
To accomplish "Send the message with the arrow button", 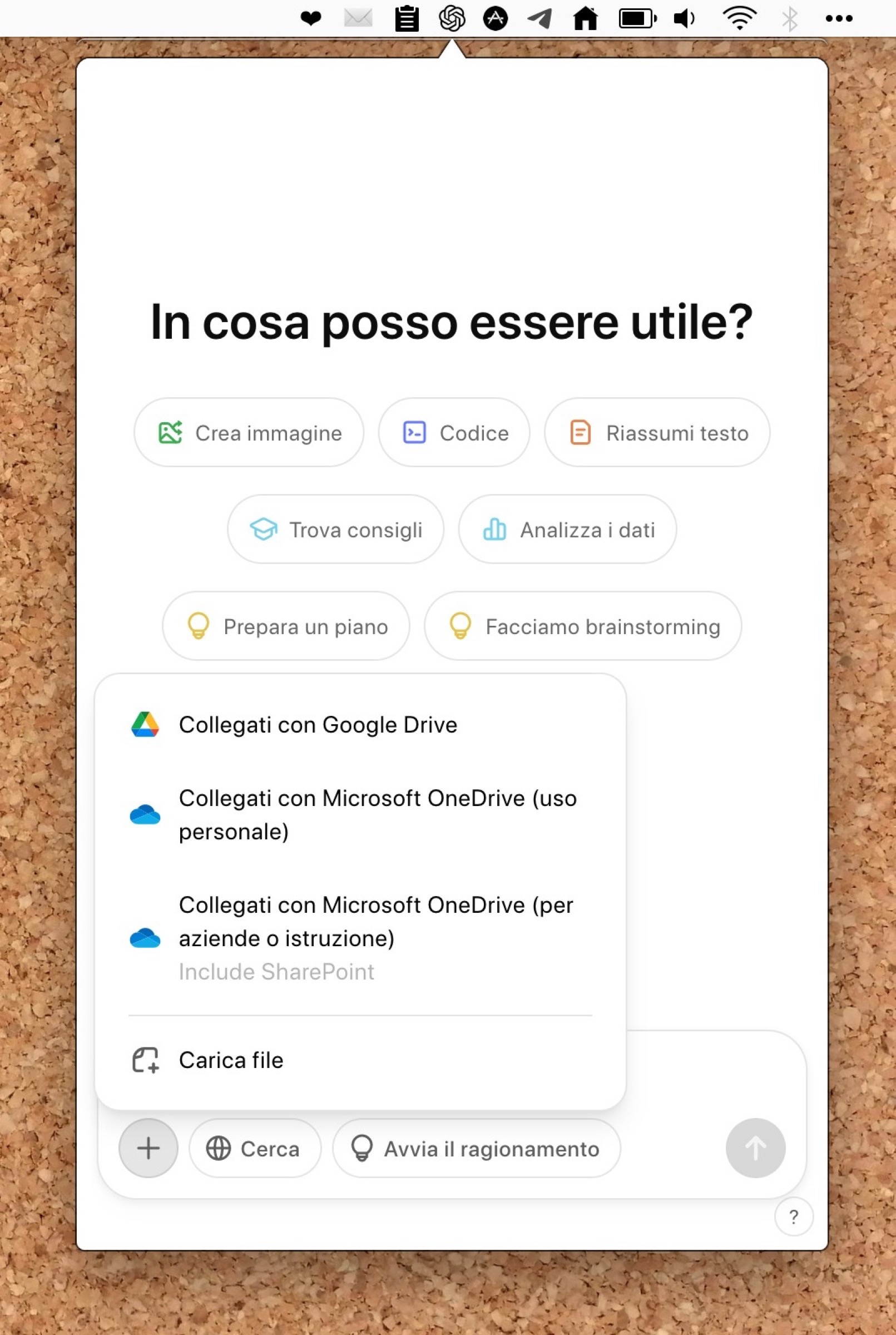I will [755, 1148].
